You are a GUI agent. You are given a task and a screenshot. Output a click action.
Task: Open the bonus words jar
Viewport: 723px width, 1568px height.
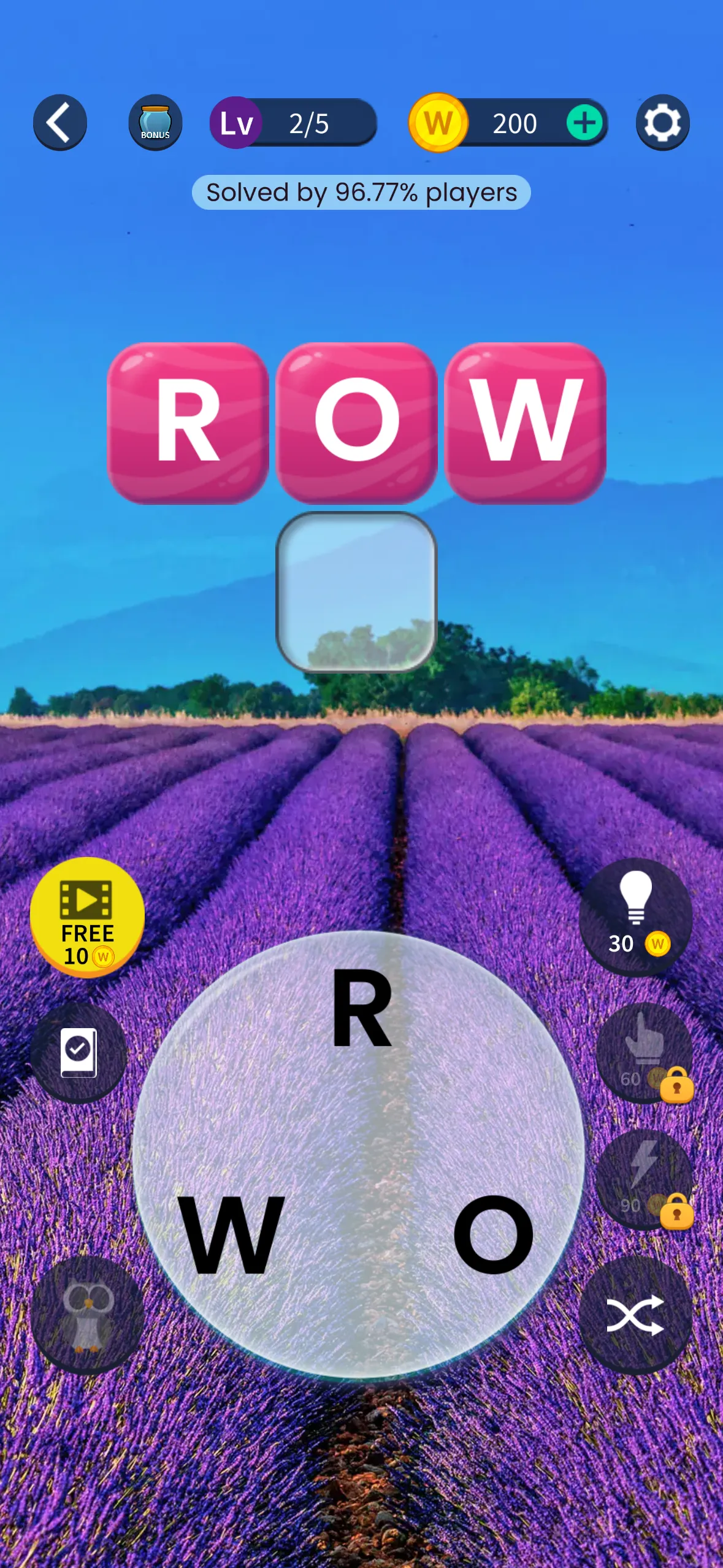click(155, 123)
